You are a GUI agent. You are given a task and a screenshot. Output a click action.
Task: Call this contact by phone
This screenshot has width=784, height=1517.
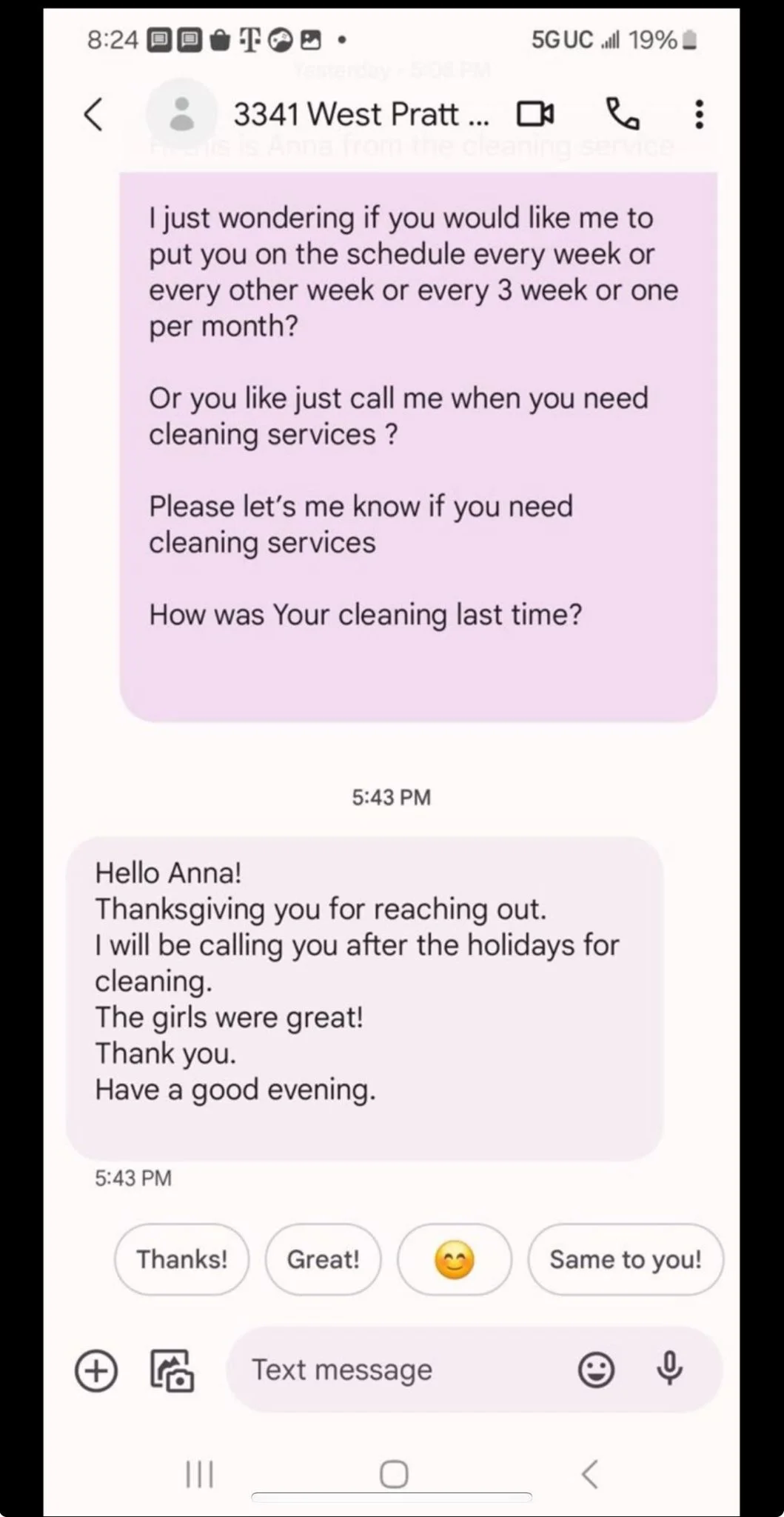(x=623, y=114)
